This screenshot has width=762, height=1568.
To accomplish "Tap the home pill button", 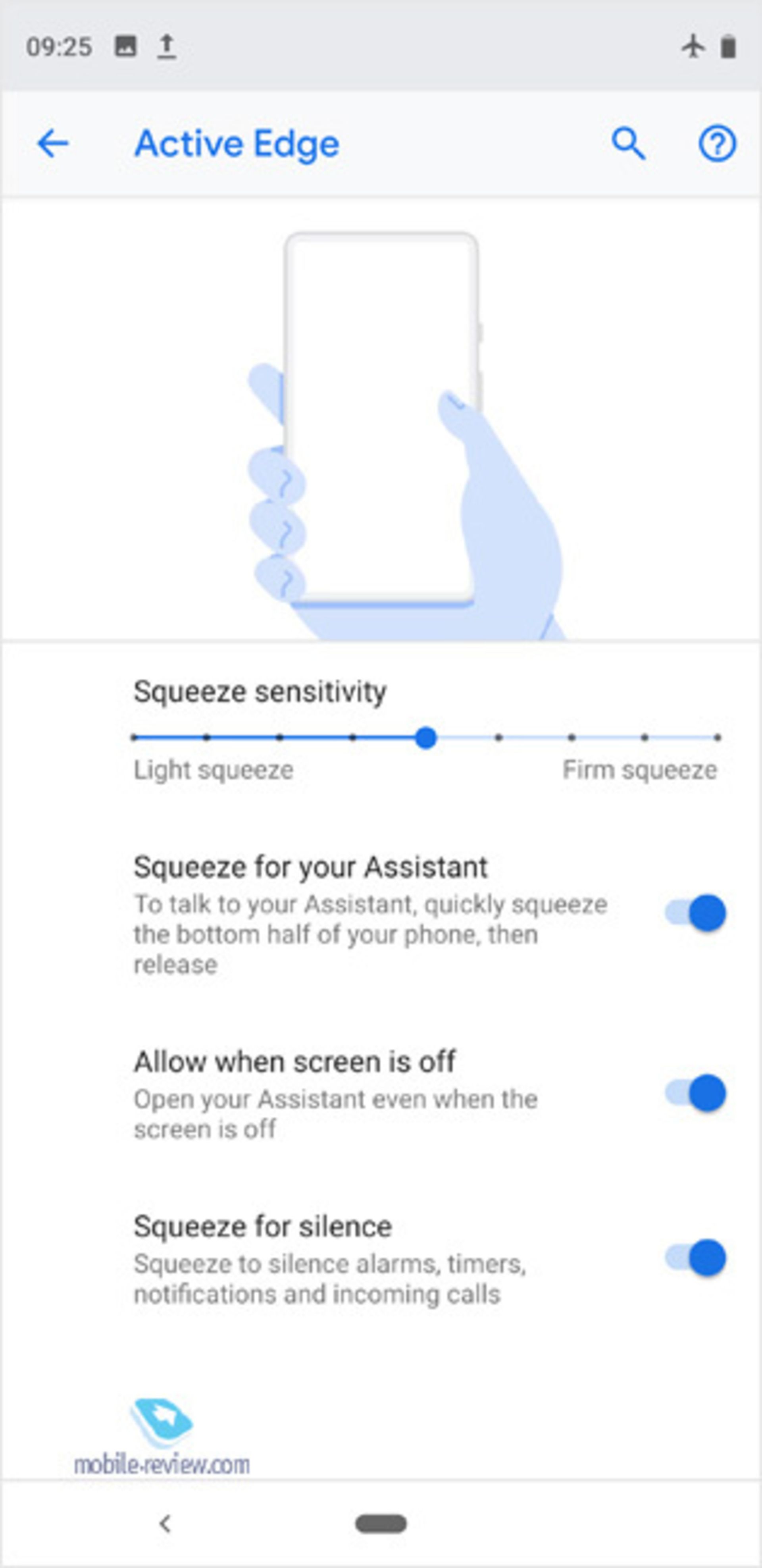I will click(x=381, y=1523).
